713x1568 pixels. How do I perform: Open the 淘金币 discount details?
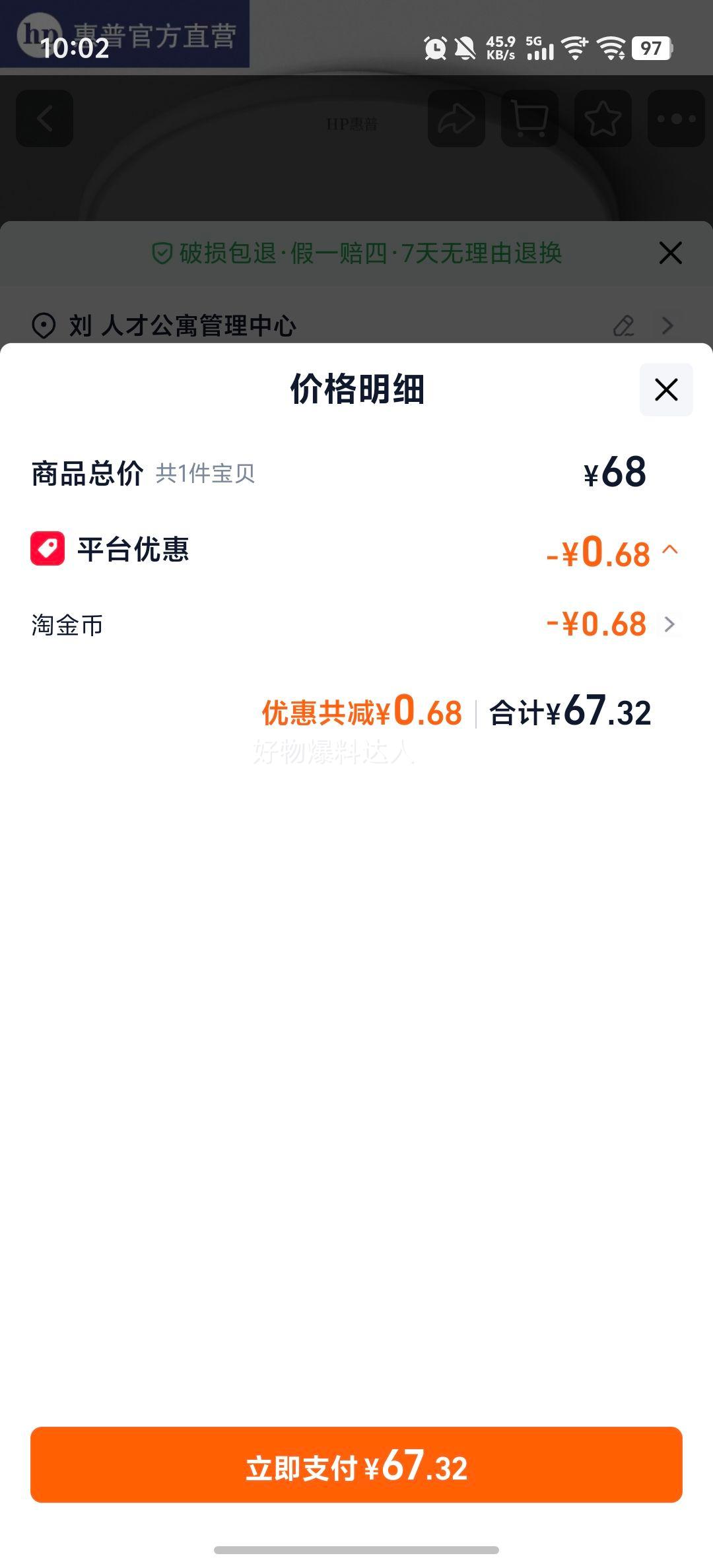[669, 624]
